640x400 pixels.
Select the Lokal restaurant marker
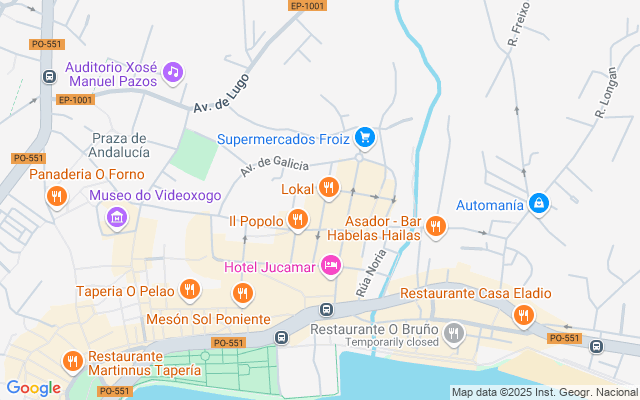[329, 188]
